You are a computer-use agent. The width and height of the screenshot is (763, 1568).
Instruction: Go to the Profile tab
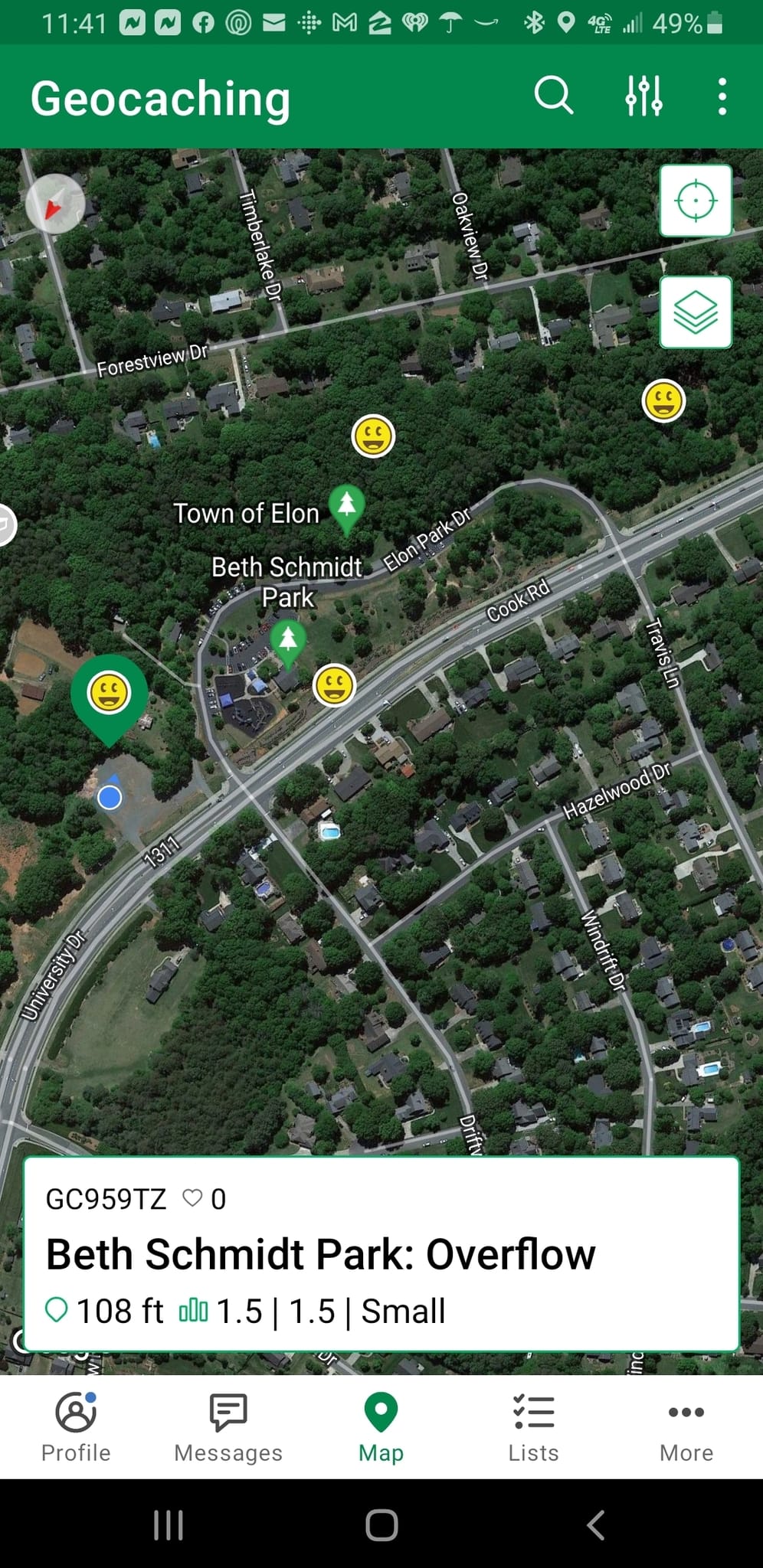tap(76, 1427)
